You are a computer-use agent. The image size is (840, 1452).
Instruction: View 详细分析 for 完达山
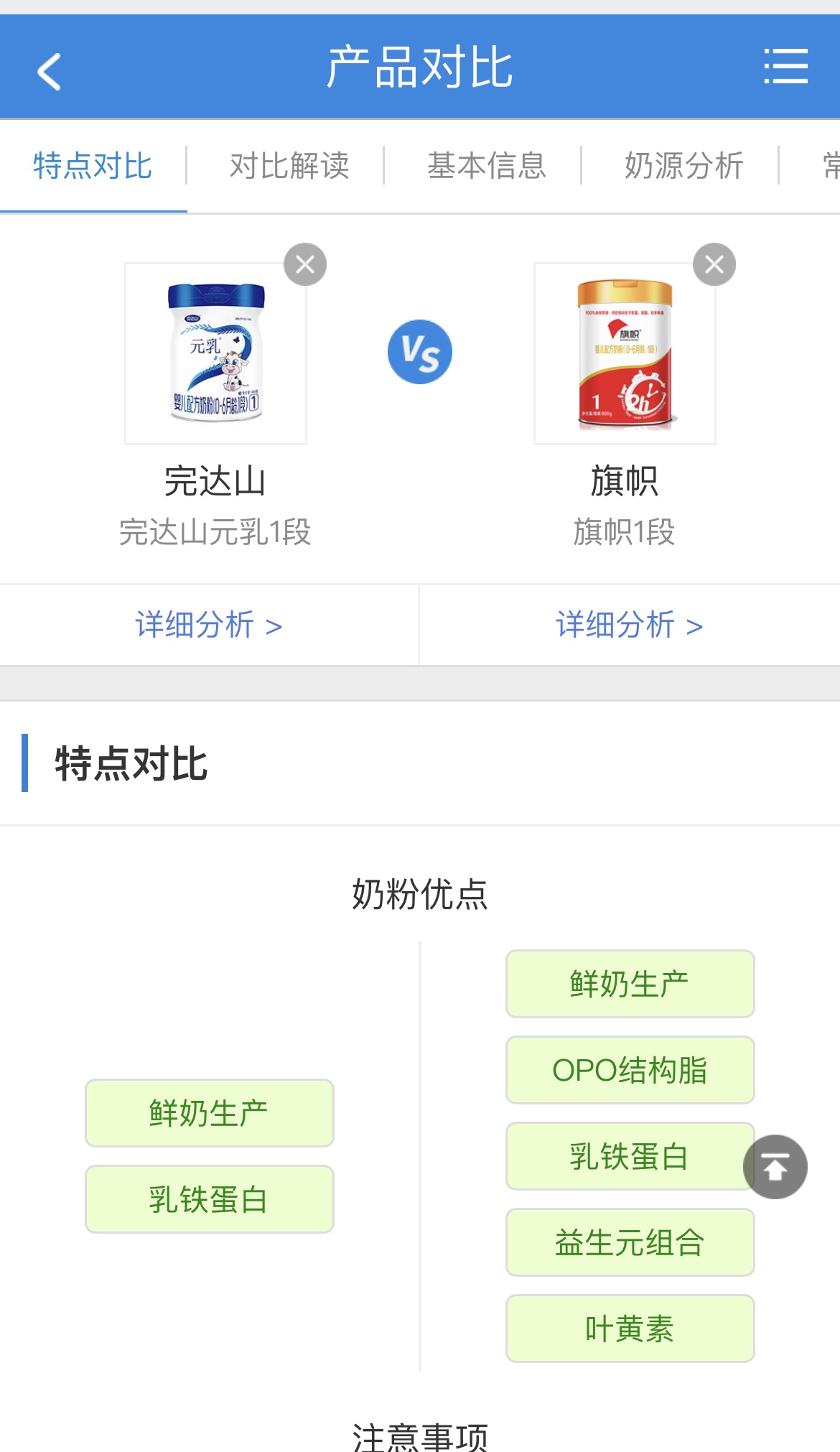coord(209,625)
